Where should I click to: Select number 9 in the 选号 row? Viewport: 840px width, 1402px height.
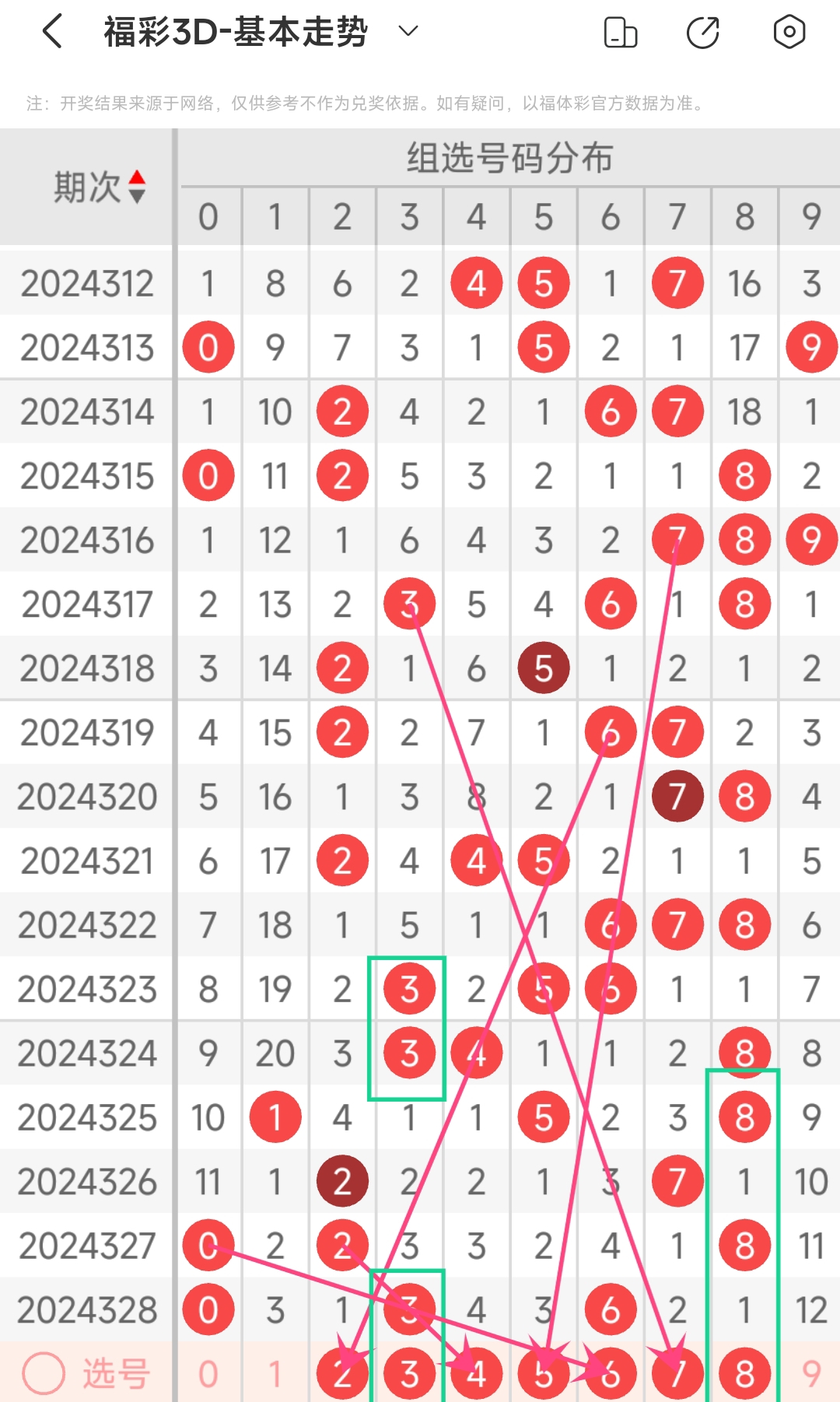pyautogui.click(x=811, y=1374)
